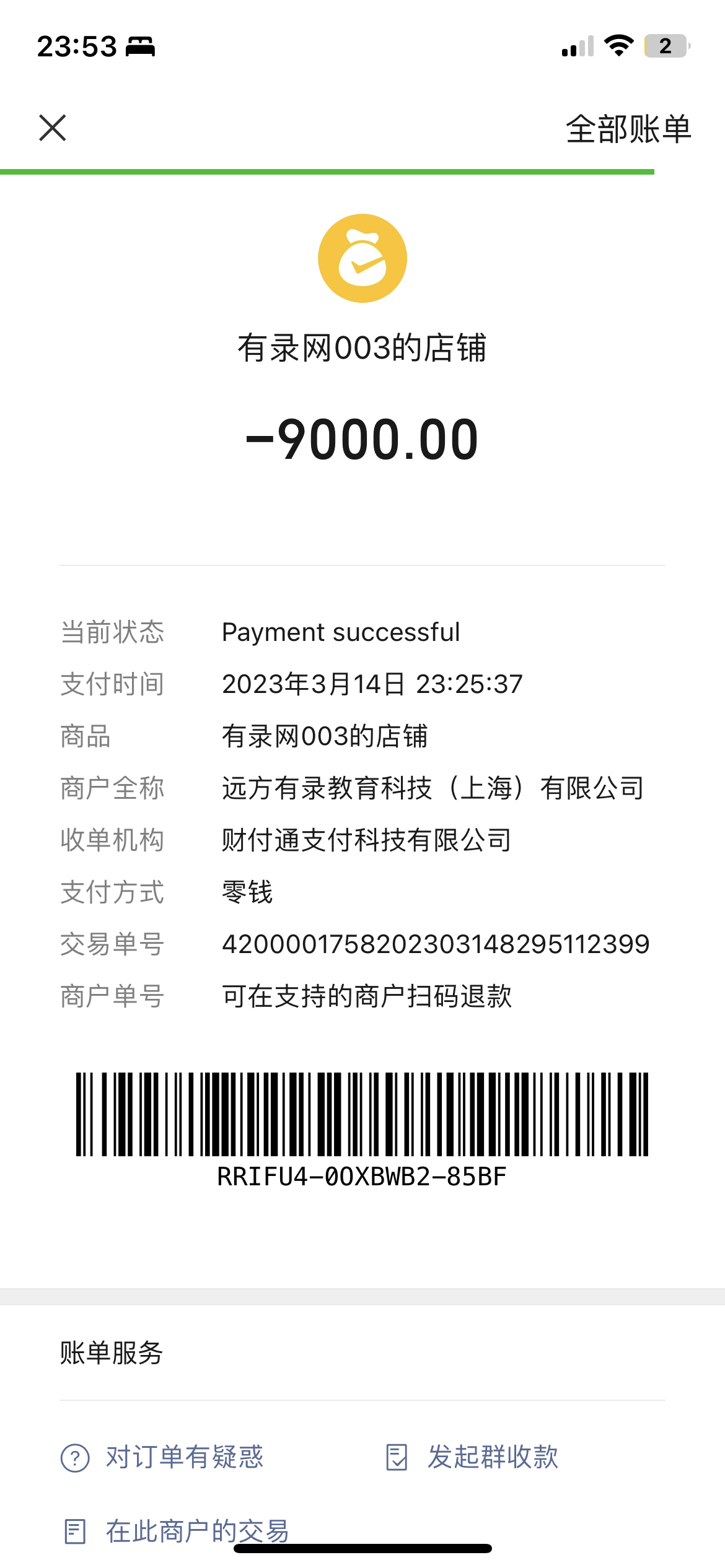View 在此商户的交易 transactions
The height and width of the screenshot is (1568, 725).
coord(177,1531)
